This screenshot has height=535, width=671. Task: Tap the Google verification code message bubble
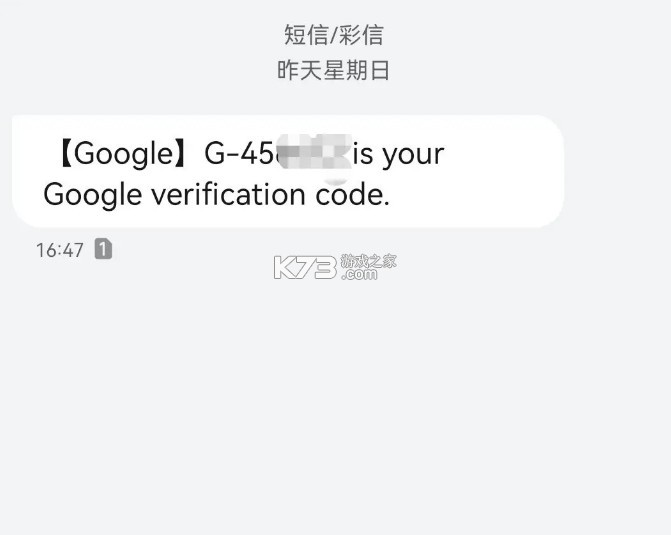pyautogui.click(x=287, y=172)
